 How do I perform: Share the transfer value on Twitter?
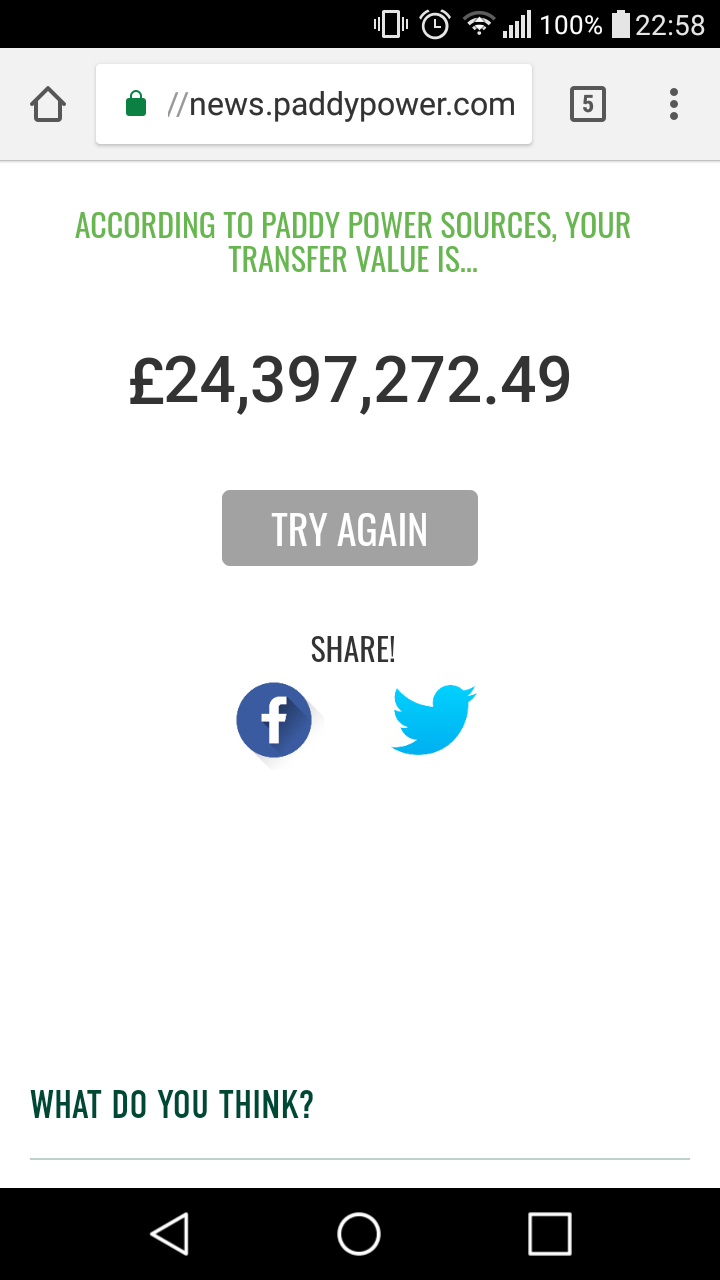(x=433, y=720)
